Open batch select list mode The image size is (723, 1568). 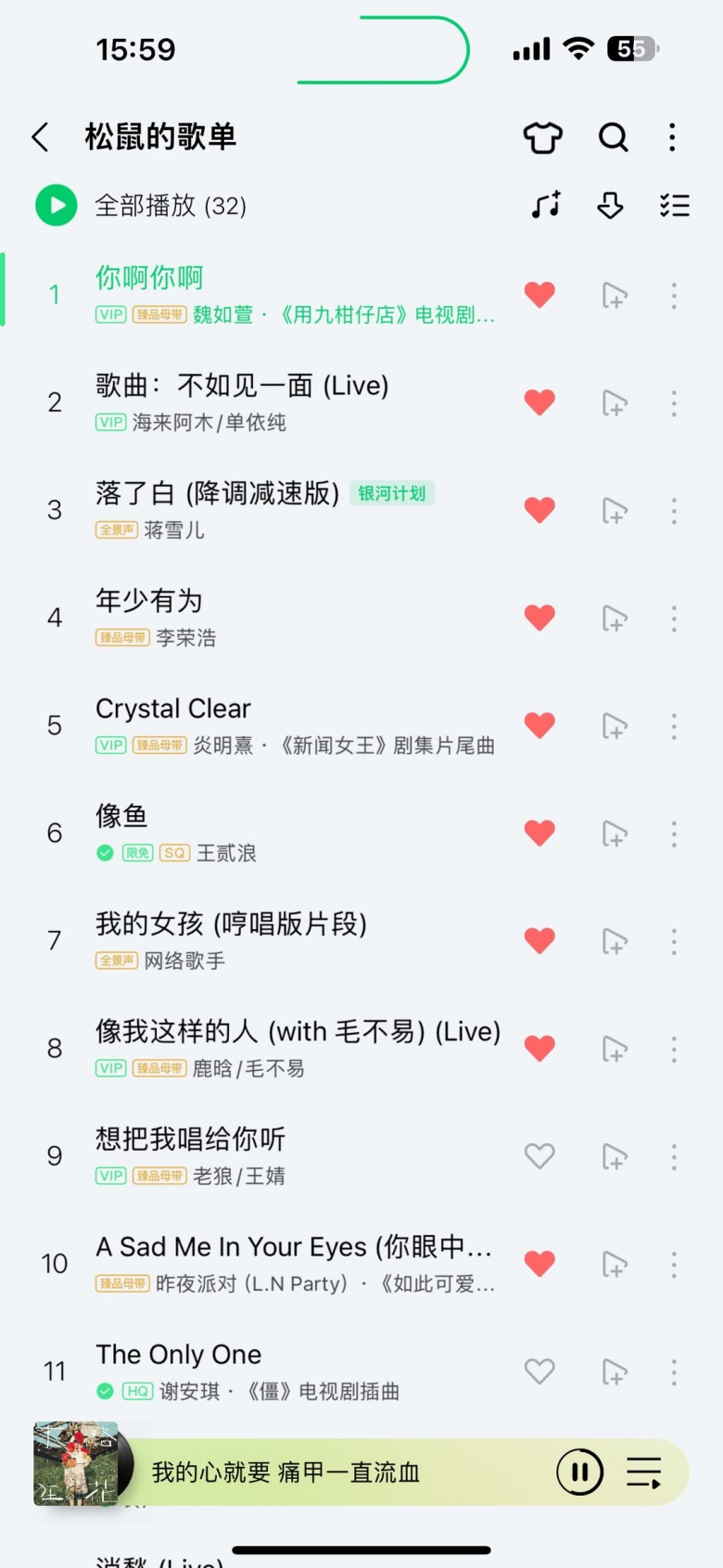point(674,205)
